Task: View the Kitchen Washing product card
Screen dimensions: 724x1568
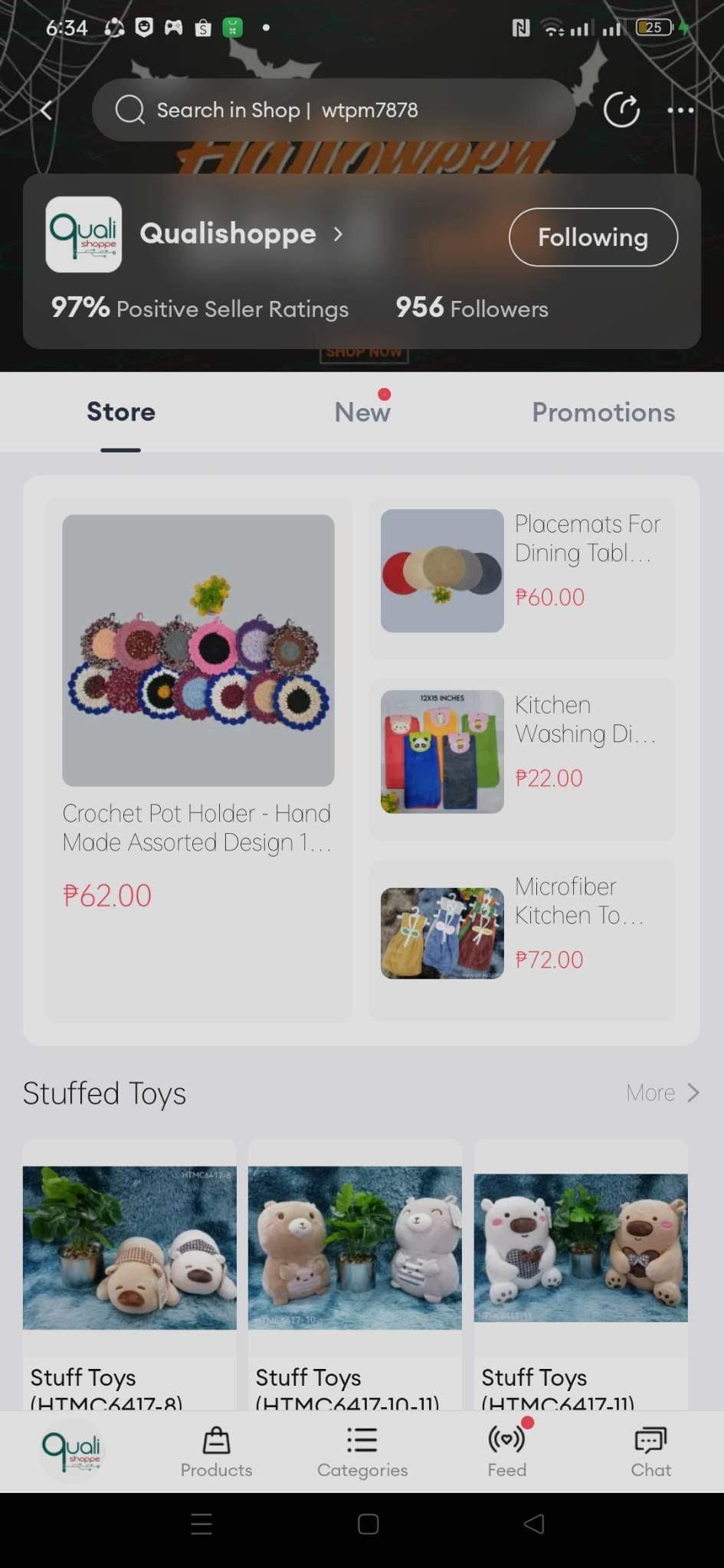Action: 523,753
